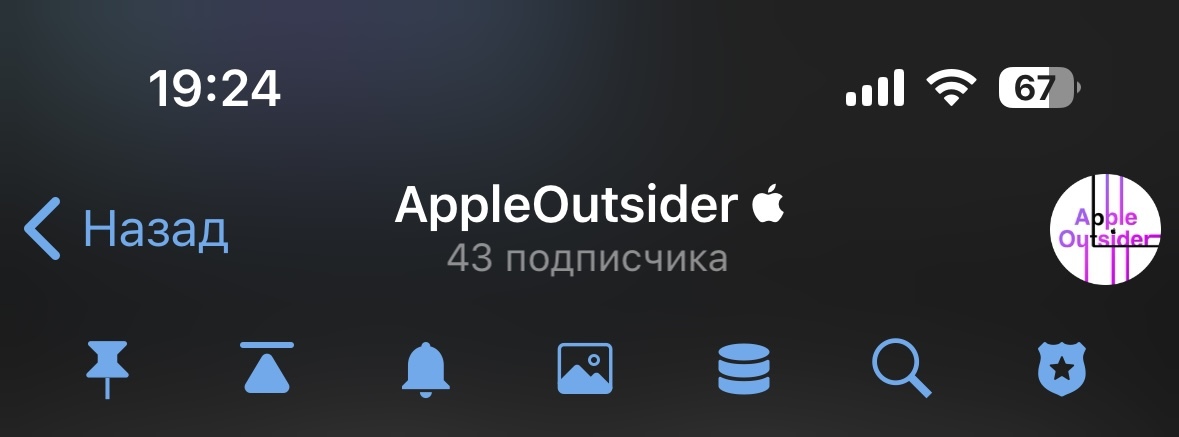Screen dimensions: 1179x437
Task: Go back with the Назад button
Action: click(x=127, y=229)
